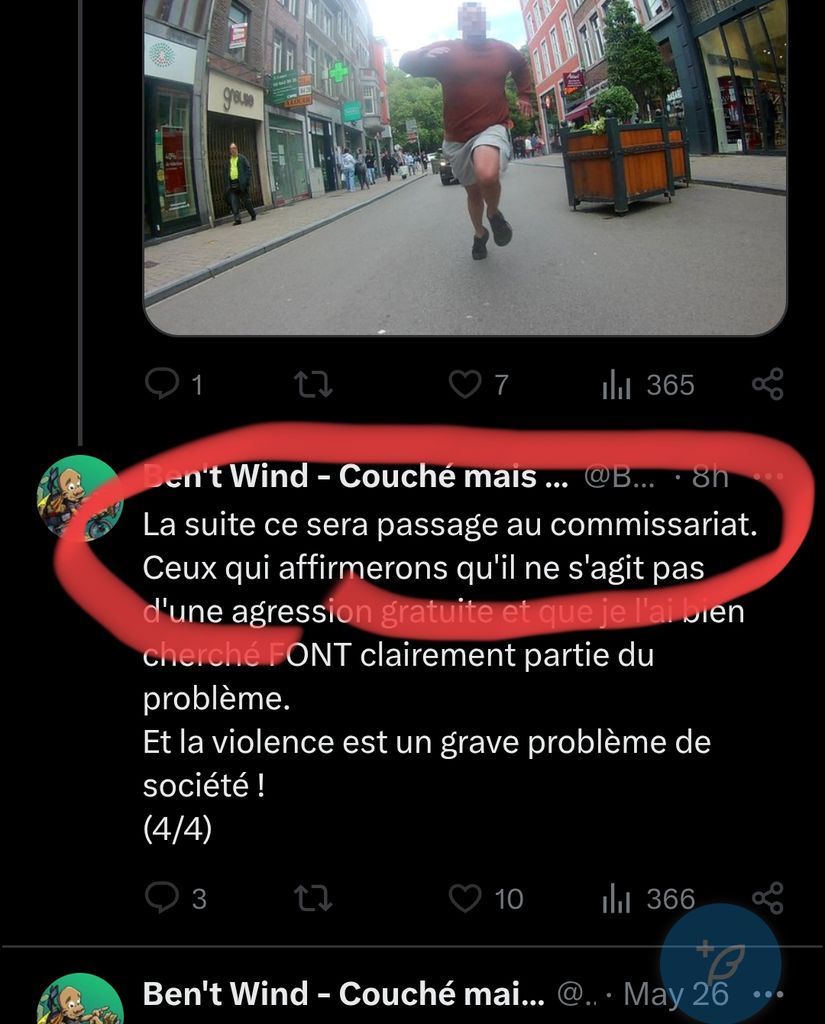Open the street photo in the tweet
Viewport: 825px width, 1024px height.
pos(465,165)
